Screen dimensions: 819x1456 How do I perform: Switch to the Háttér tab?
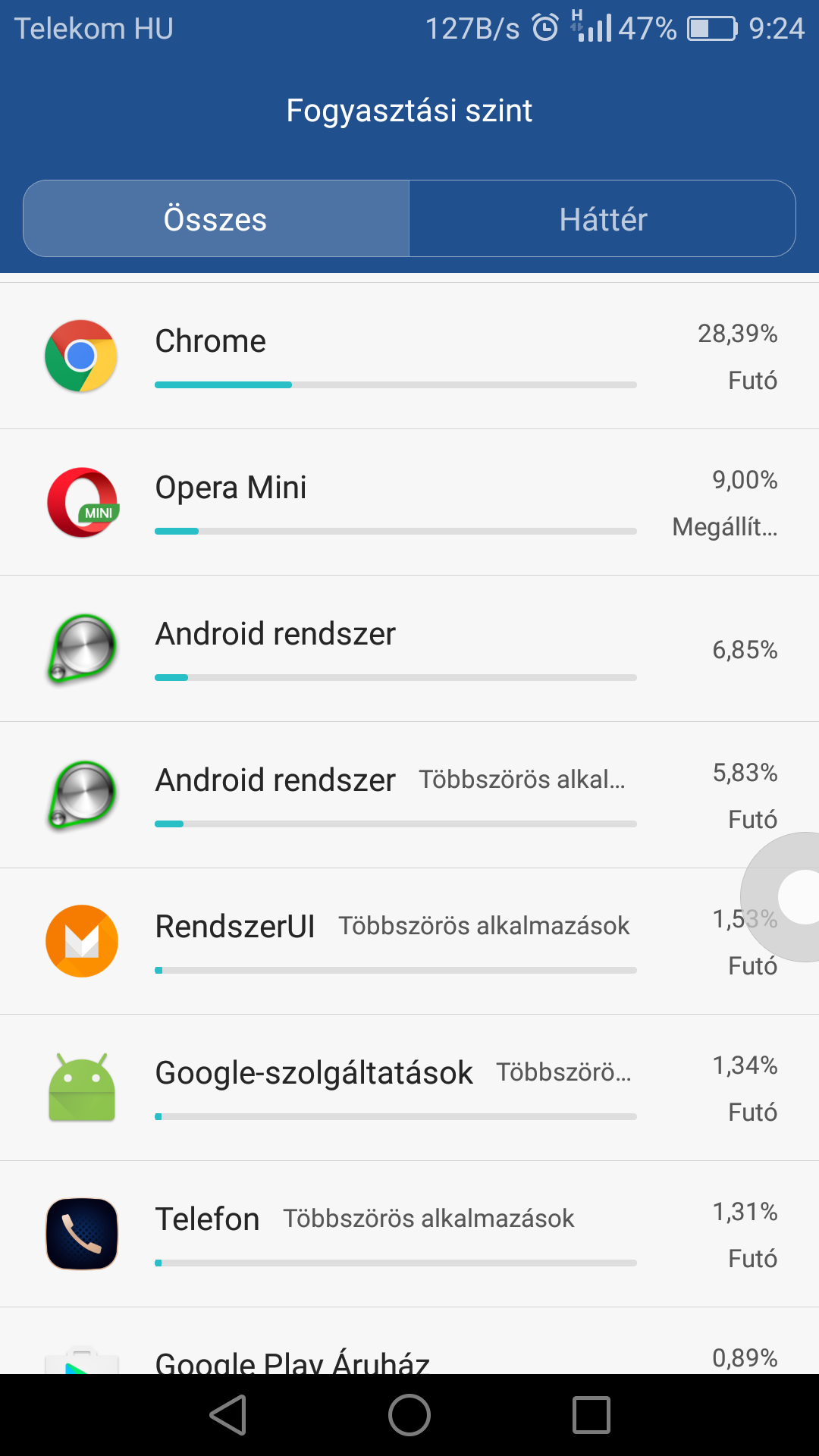pyautogui.click(x=603, y=219)
